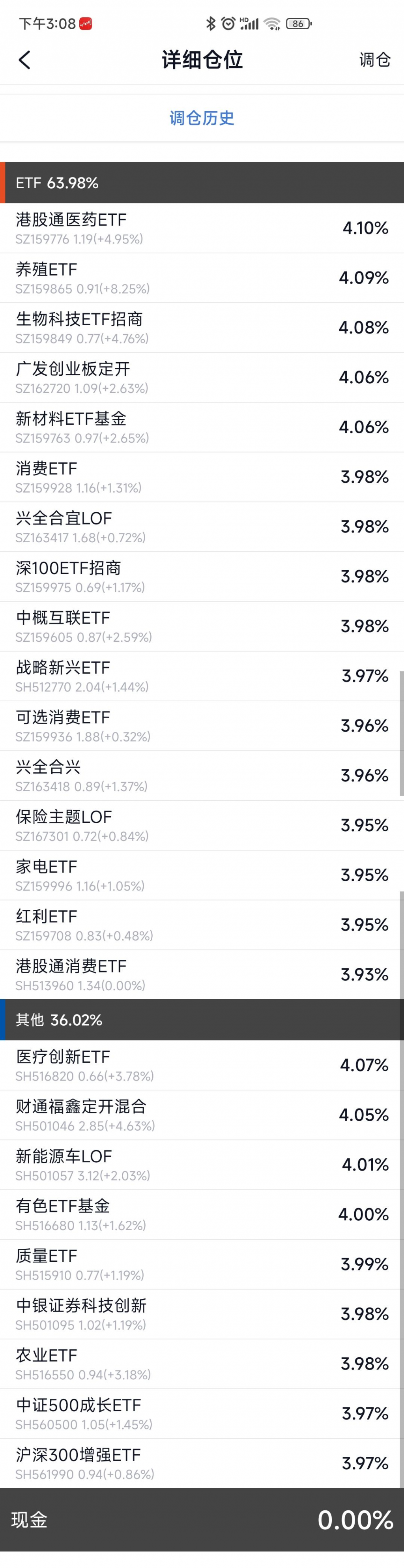Open the 医疗创新ETF row
The width and height of the screenshot is (404, 1568).
tap(201, 1065)
